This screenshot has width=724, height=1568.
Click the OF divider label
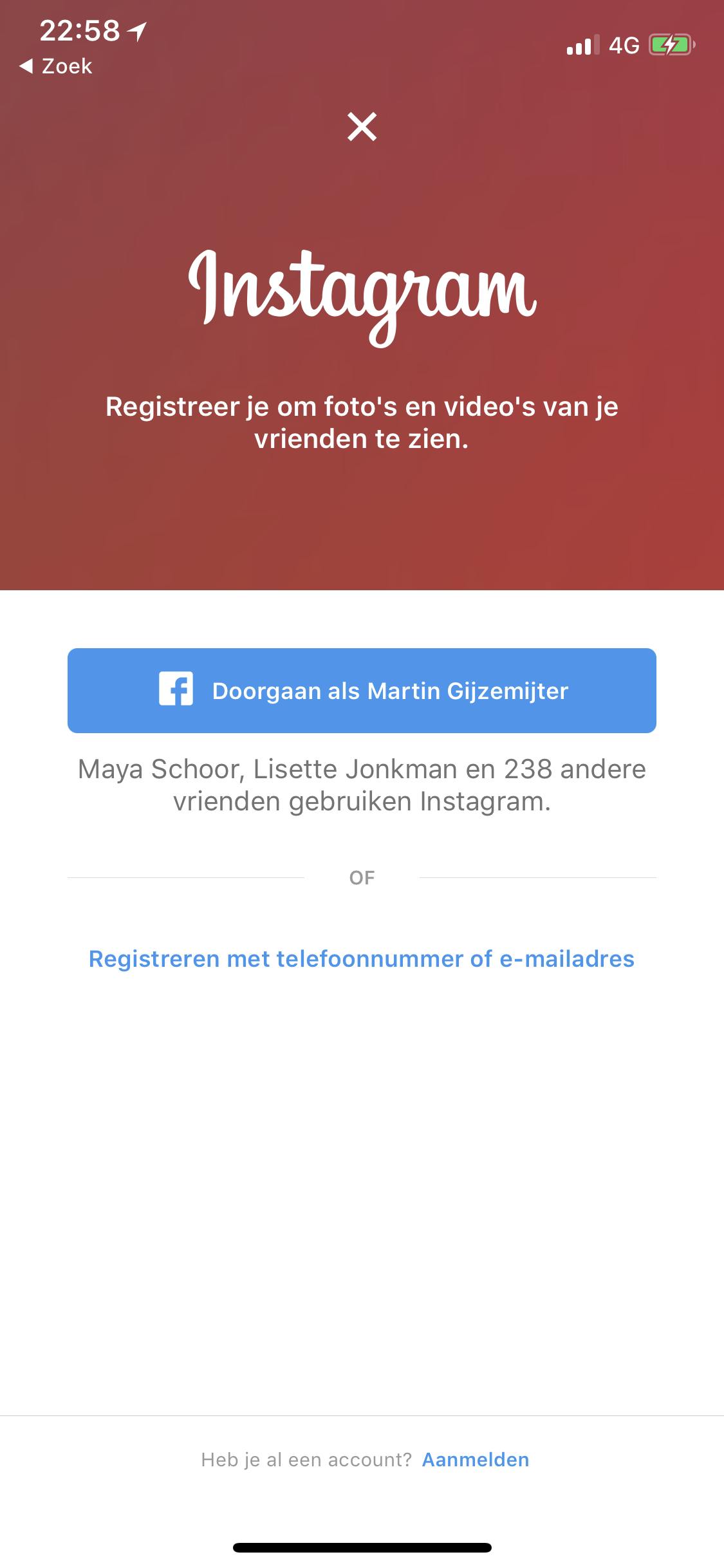[362, 876]
